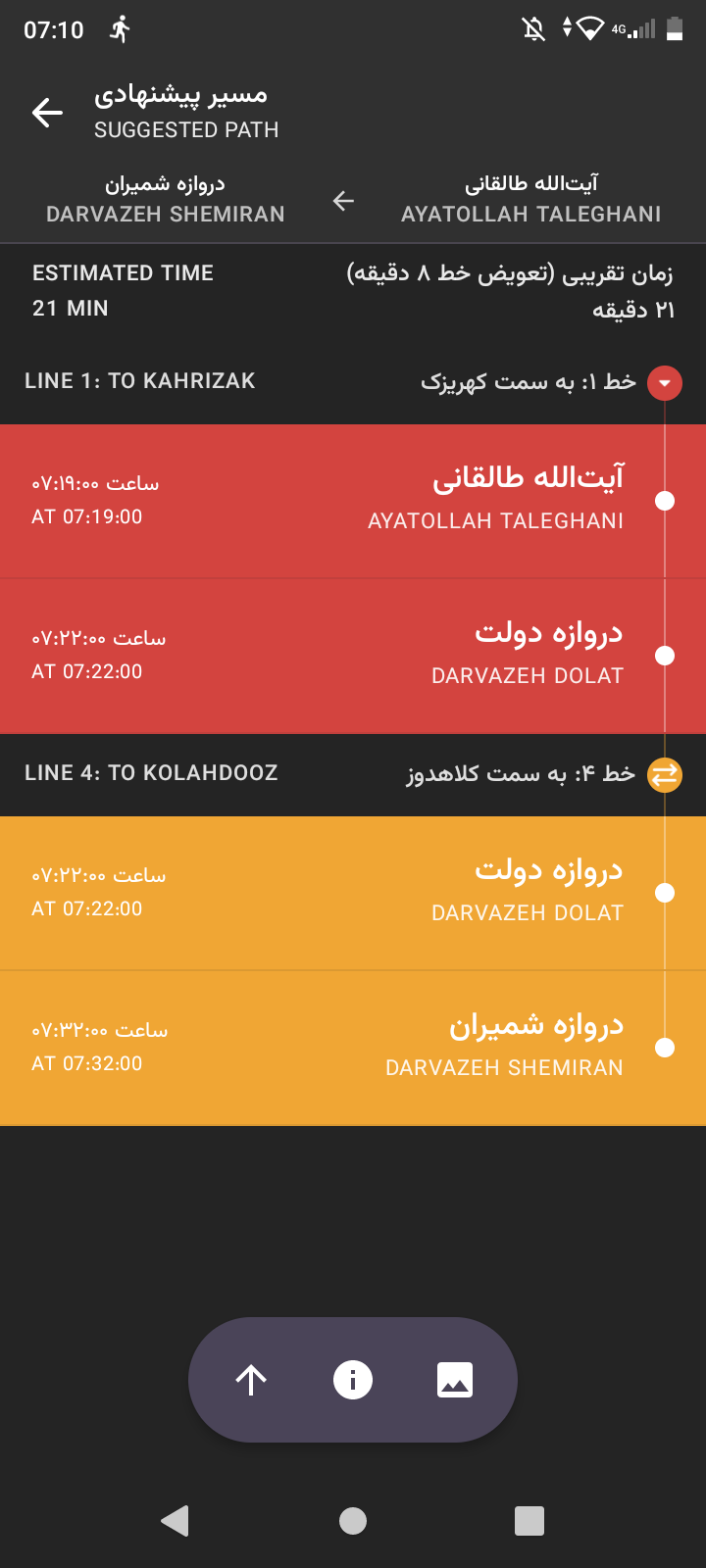Tap the system home button
The image size is (706, 1568).
click(353, 1521)
